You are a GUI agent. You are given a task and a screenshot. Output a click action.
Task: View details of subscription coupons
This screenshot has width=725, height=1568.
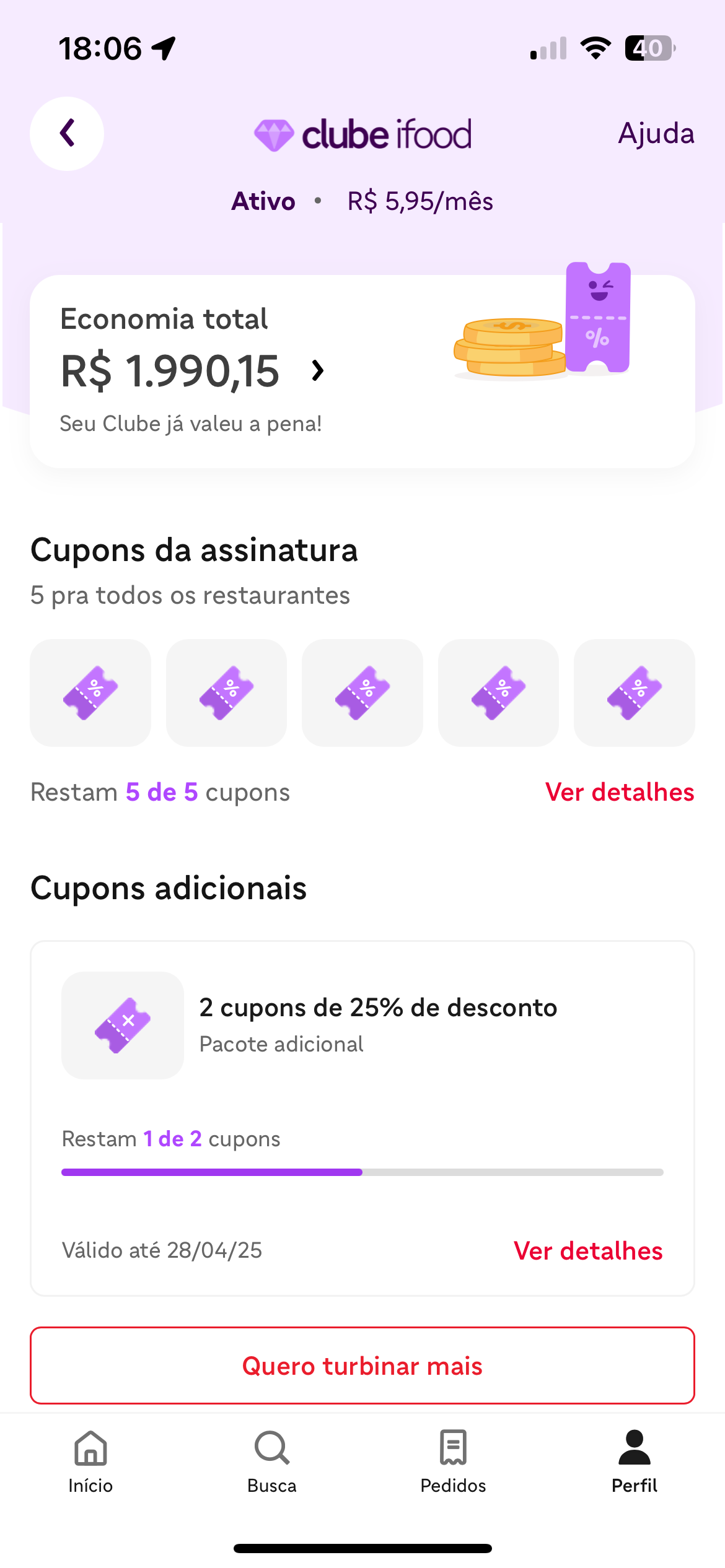620,792
